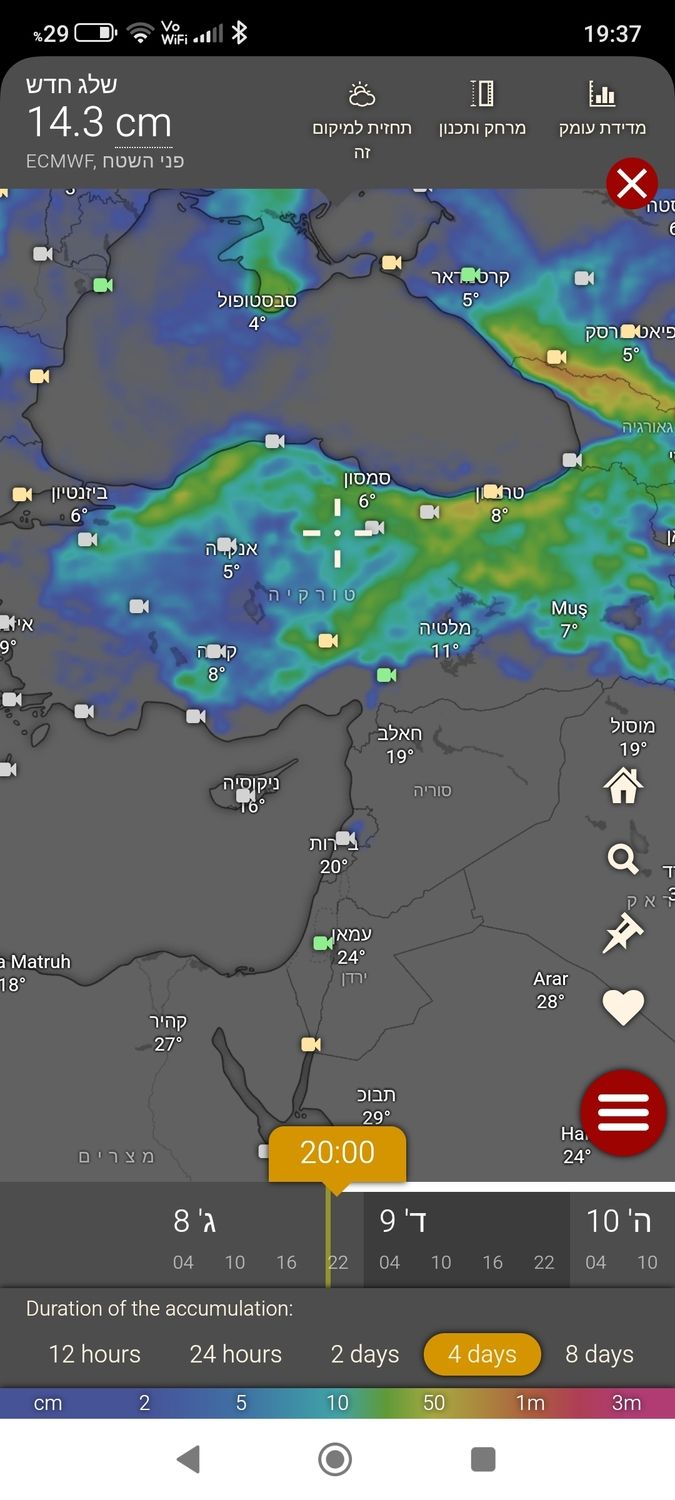The height and width of the screenshot is (1500, 675).
Task: Open מדידת עומק depth measurement
Action: tap(602, 110)
